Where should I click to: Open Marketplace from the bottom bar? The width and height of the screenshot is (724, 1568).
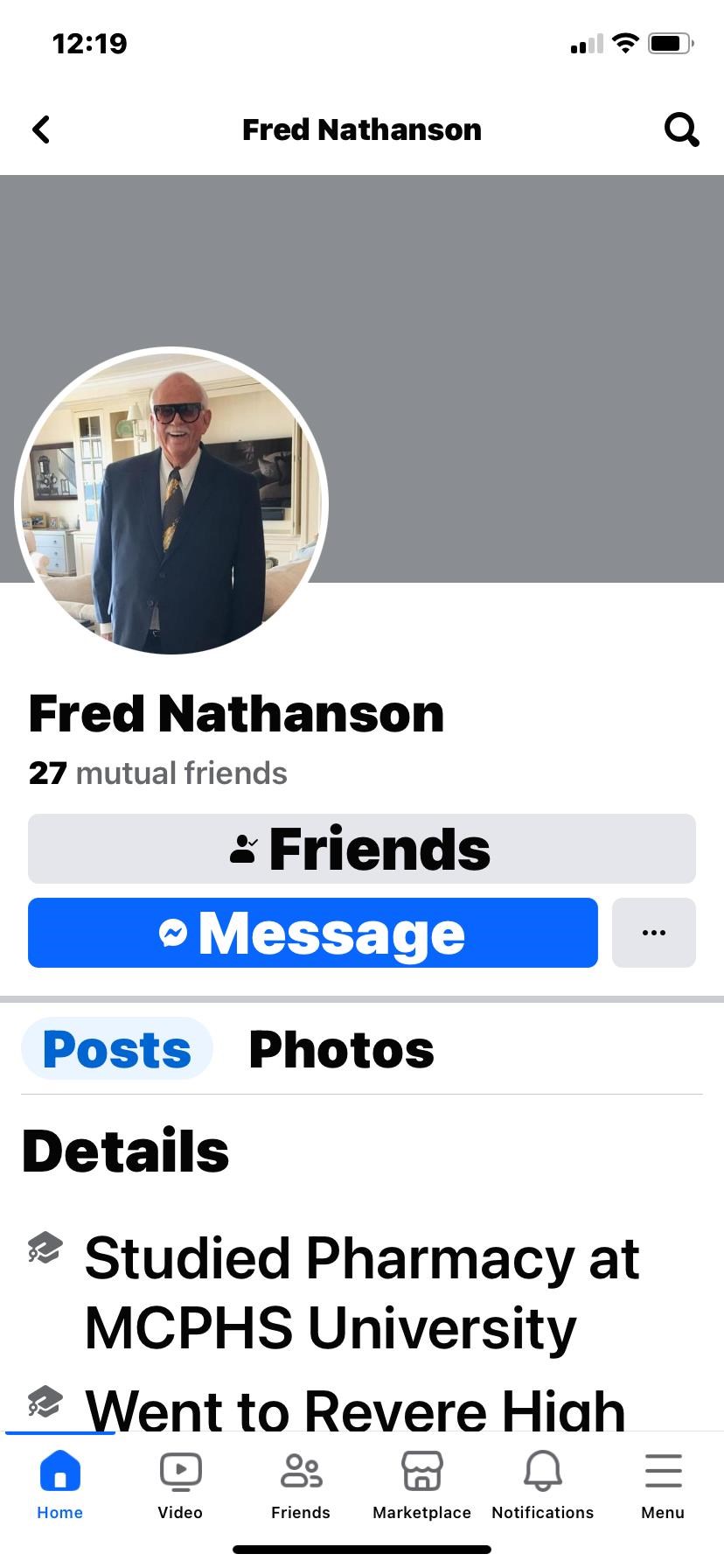coord(421,1470)
